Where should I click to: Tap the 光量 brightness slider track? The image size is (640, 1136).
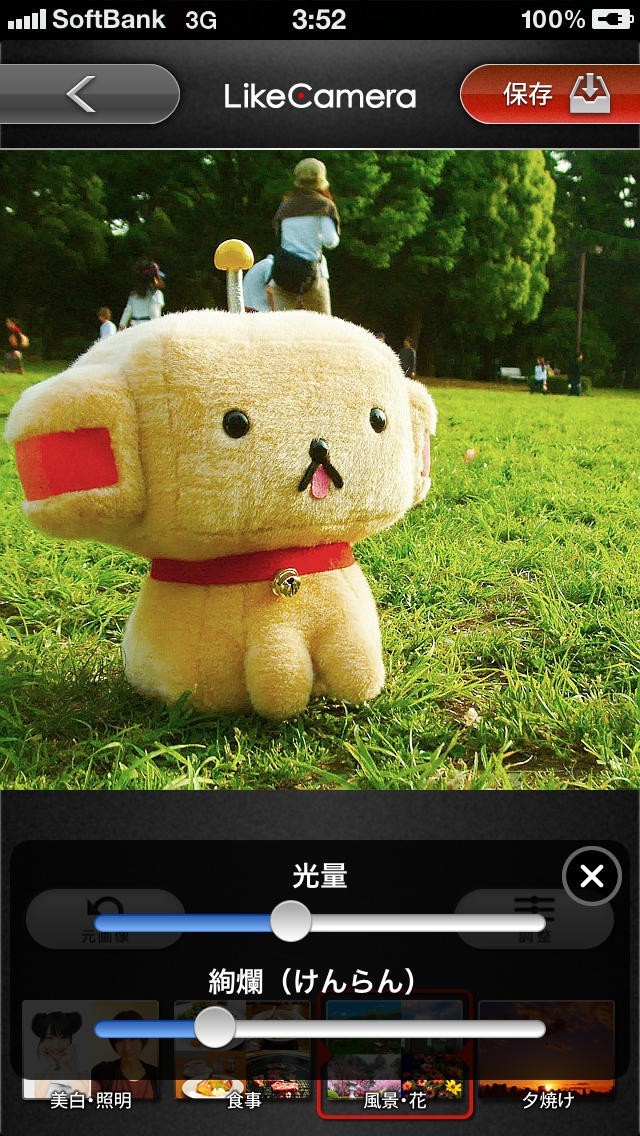tap(320, 922)
